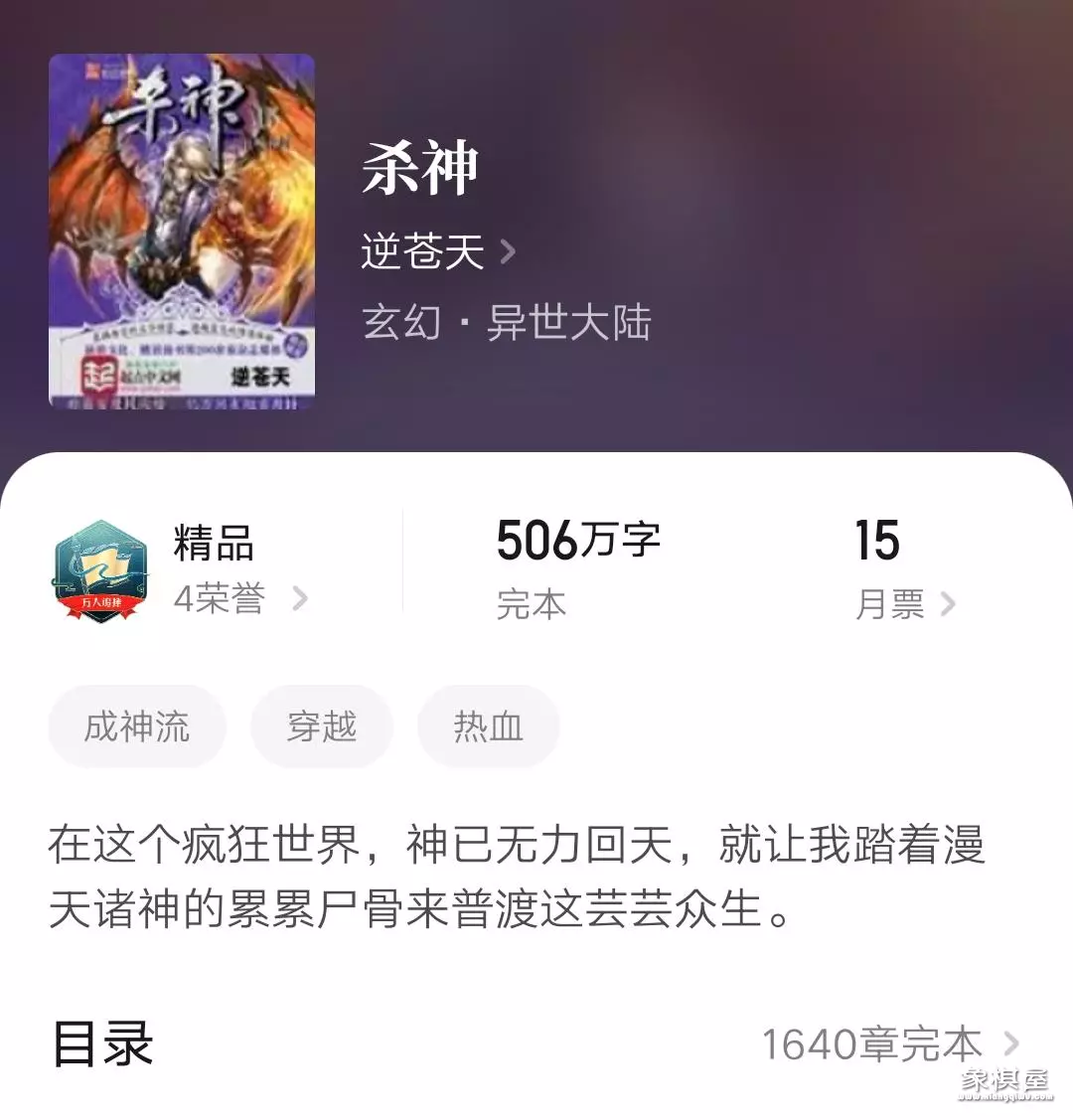Screen dimensions: 1073x1120
Task: Expand author 逆苍天 details via chevron
Action: coord(509,251)
